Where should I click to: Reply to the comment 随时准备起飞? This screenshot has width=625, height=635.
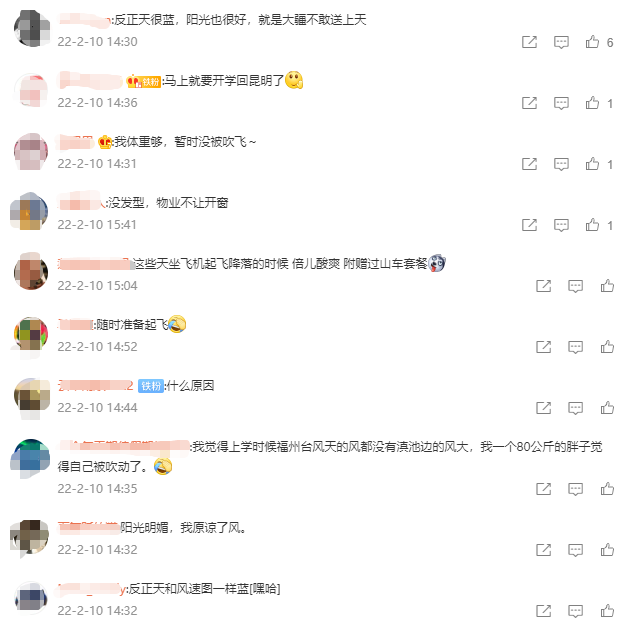[576, 347]
